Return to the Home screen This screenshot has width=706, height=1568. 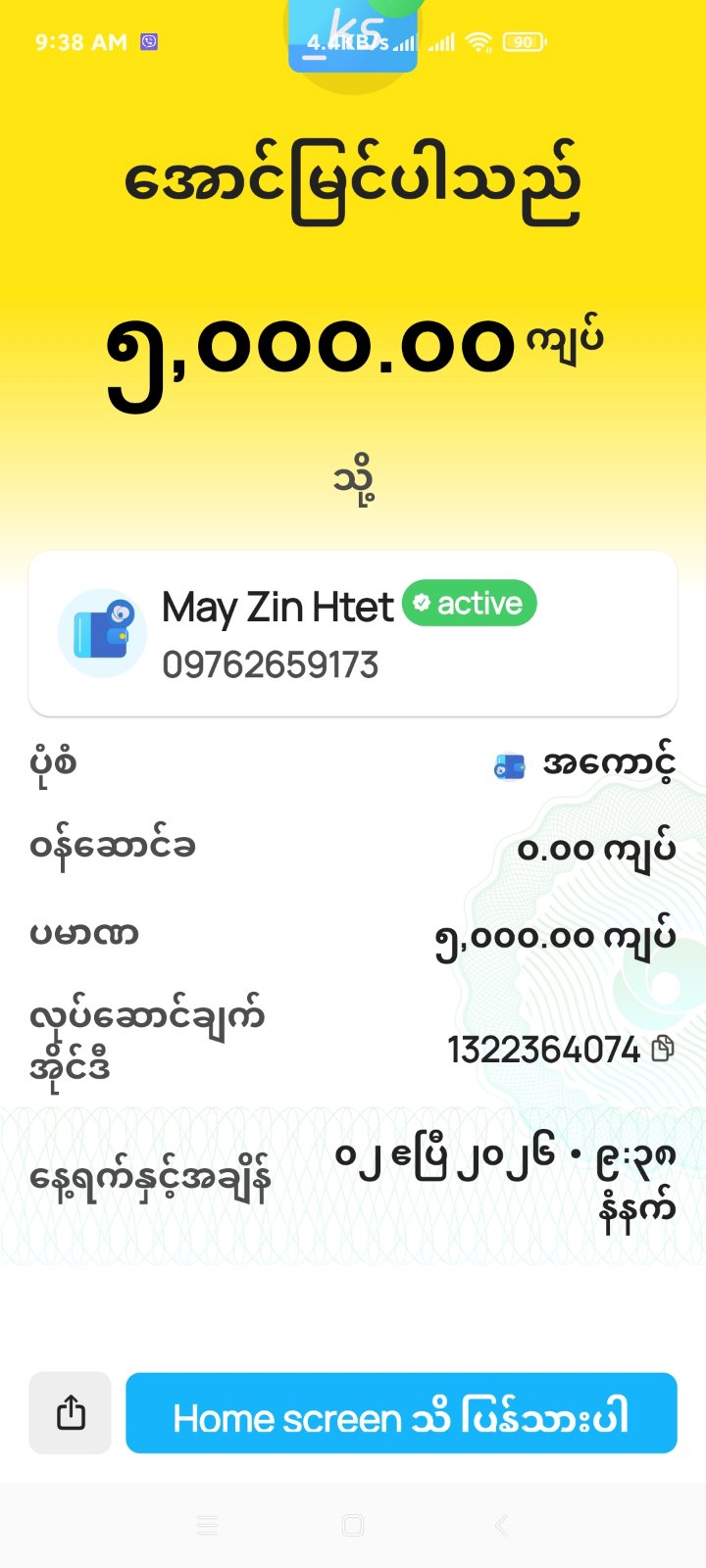tap(401, 1412)
